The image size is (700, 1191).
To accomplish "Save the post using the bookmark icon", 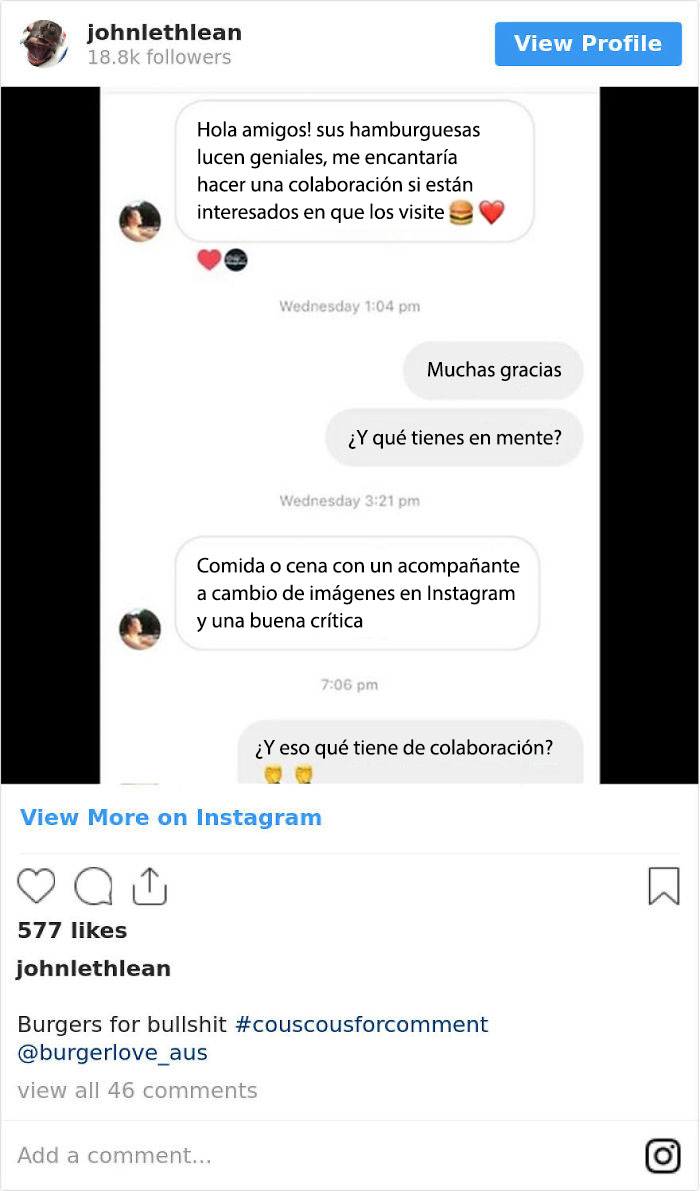I will [664, 886].
